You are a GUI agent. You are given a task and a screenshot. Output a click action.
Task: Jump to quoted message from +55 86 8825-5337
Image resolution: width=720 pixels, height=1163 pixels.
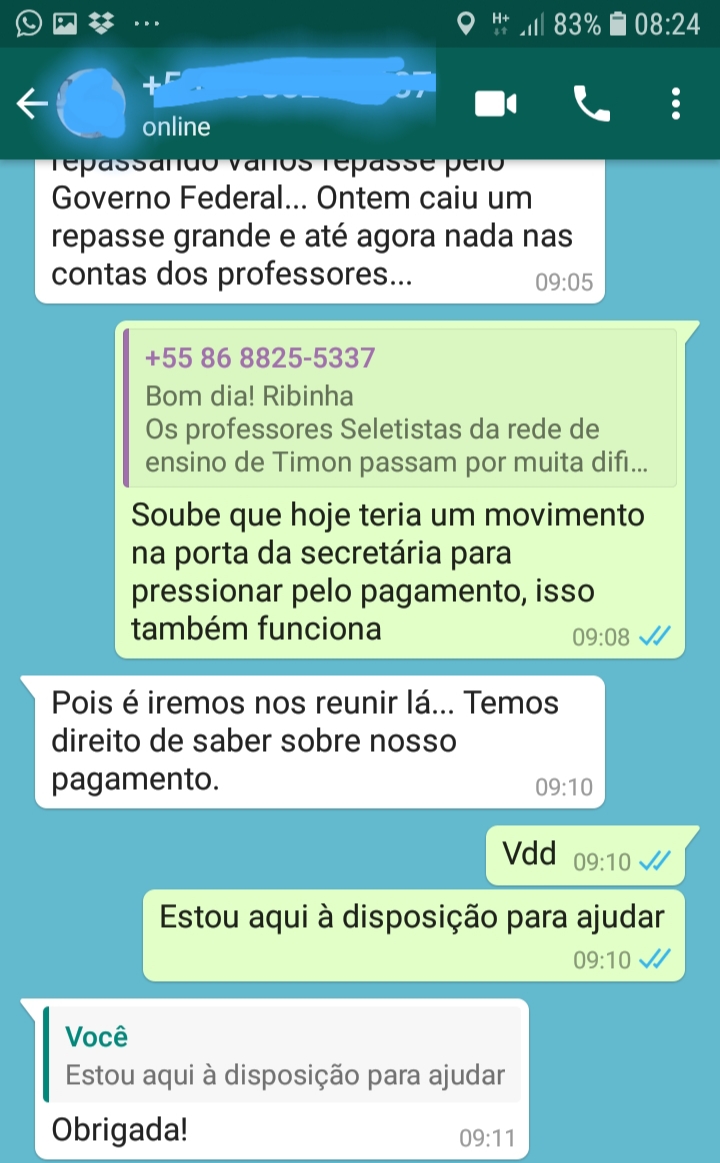tap(400, 408)
